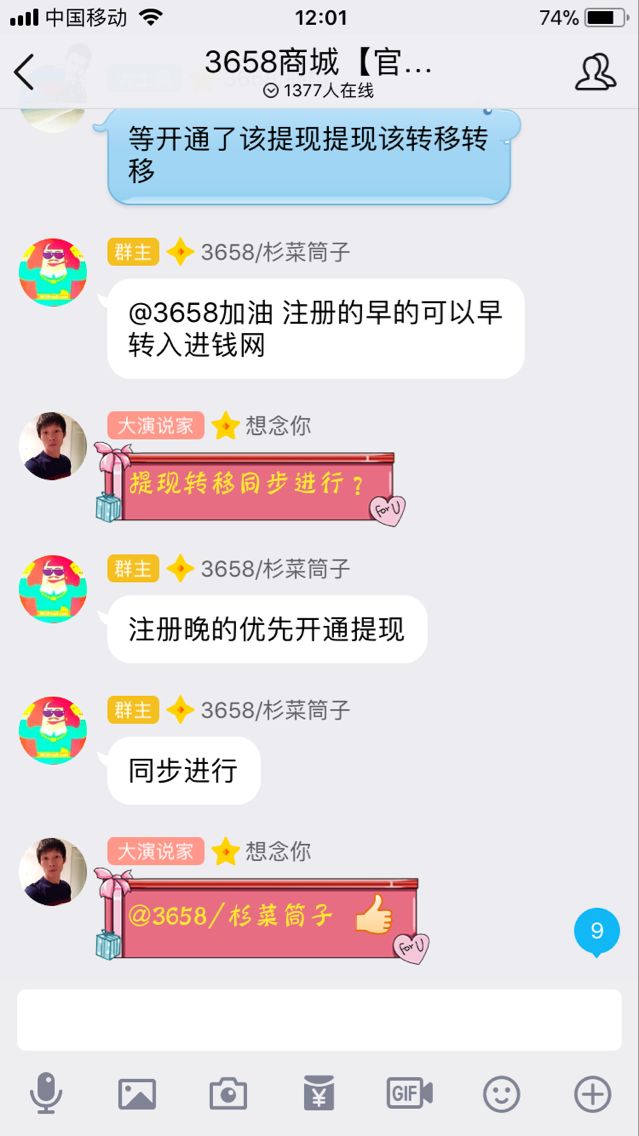Send a red packet
Screen dimensions: 639x1136
coord(319,1094)
